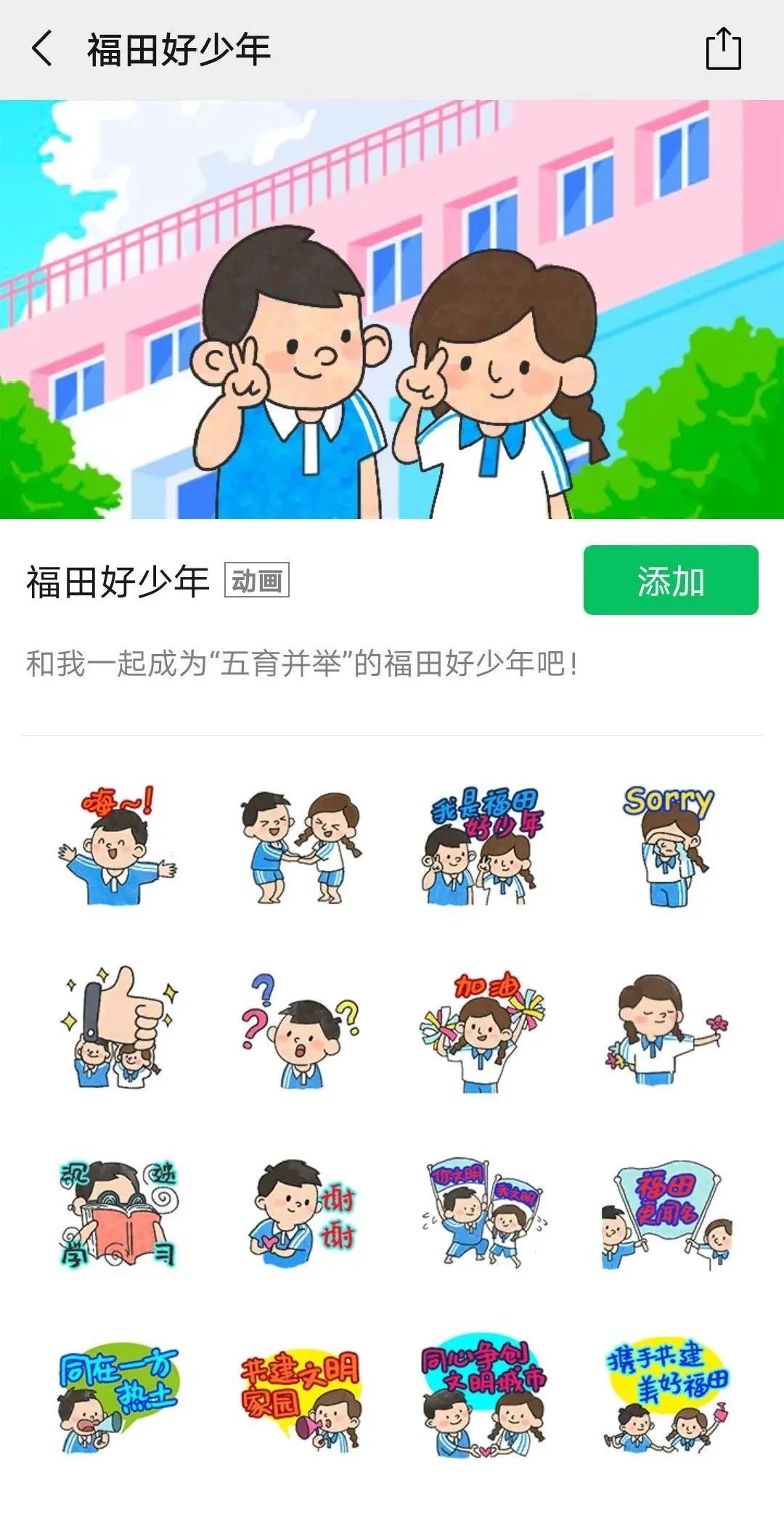This screenshot has width=784, height=1534.
Task: Preview the 嗨~! waving boy sticker
Action: [x=118, y=846]
